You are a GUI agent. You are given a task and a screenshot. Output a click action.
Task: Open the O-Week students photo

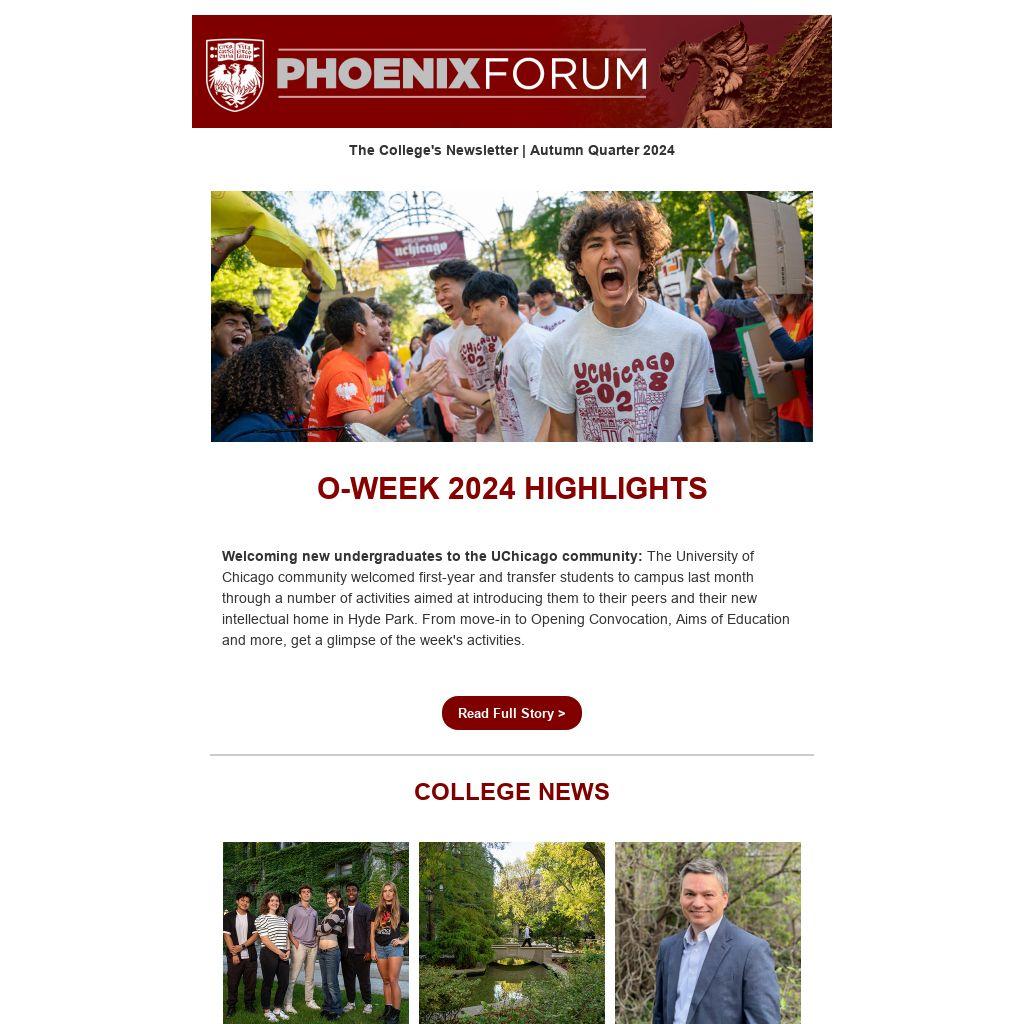[511, 316]
